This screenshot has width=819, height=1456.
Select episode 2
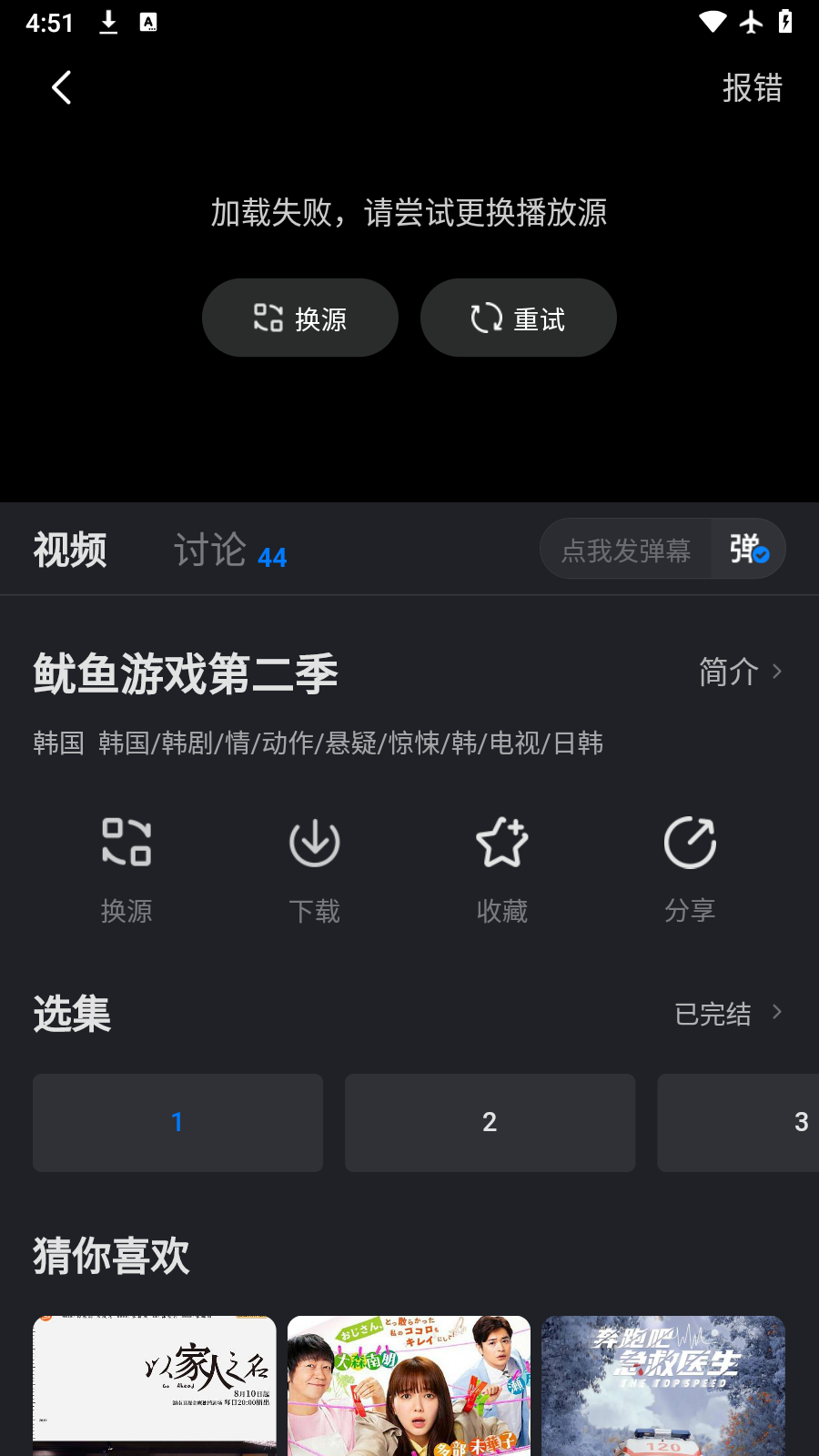490,1122
